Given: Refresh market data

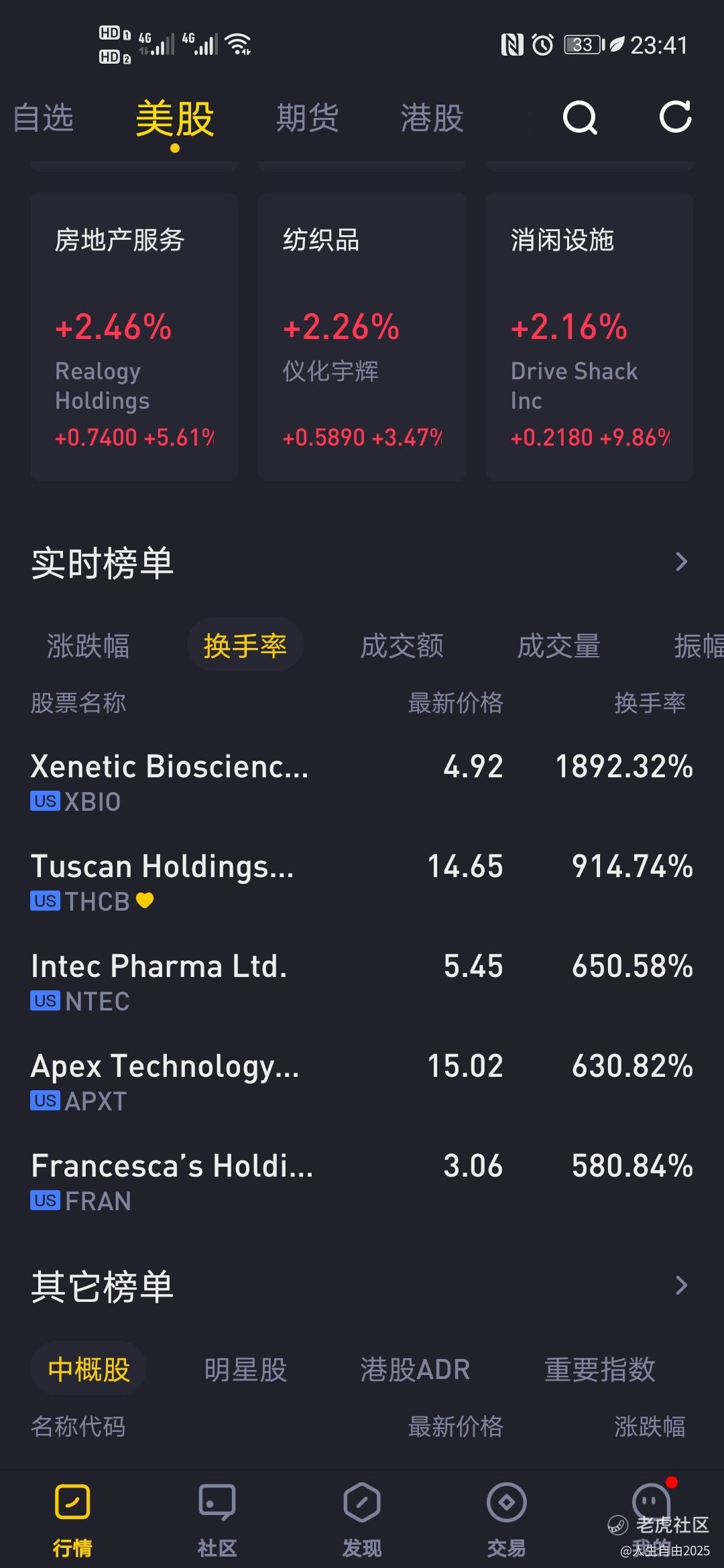Looking at the screenshot, I should [675, 117].
